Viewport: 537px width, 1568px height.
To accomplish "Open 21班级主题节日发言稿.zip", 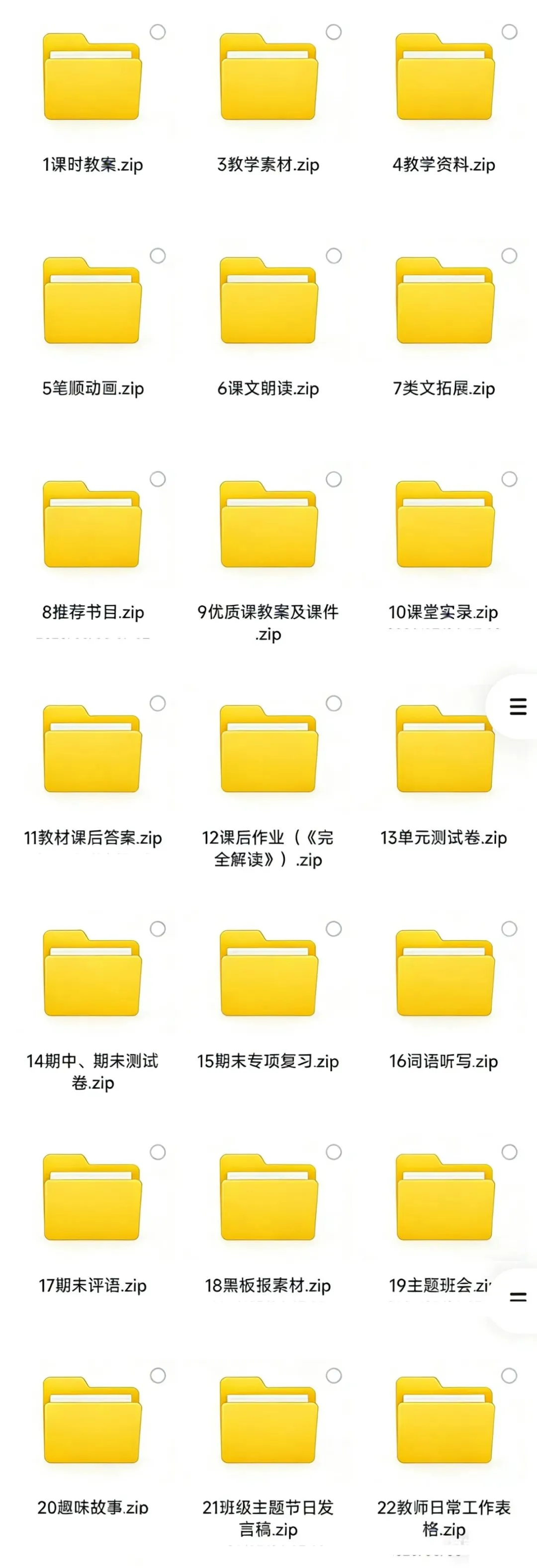I will [268, 1421].
